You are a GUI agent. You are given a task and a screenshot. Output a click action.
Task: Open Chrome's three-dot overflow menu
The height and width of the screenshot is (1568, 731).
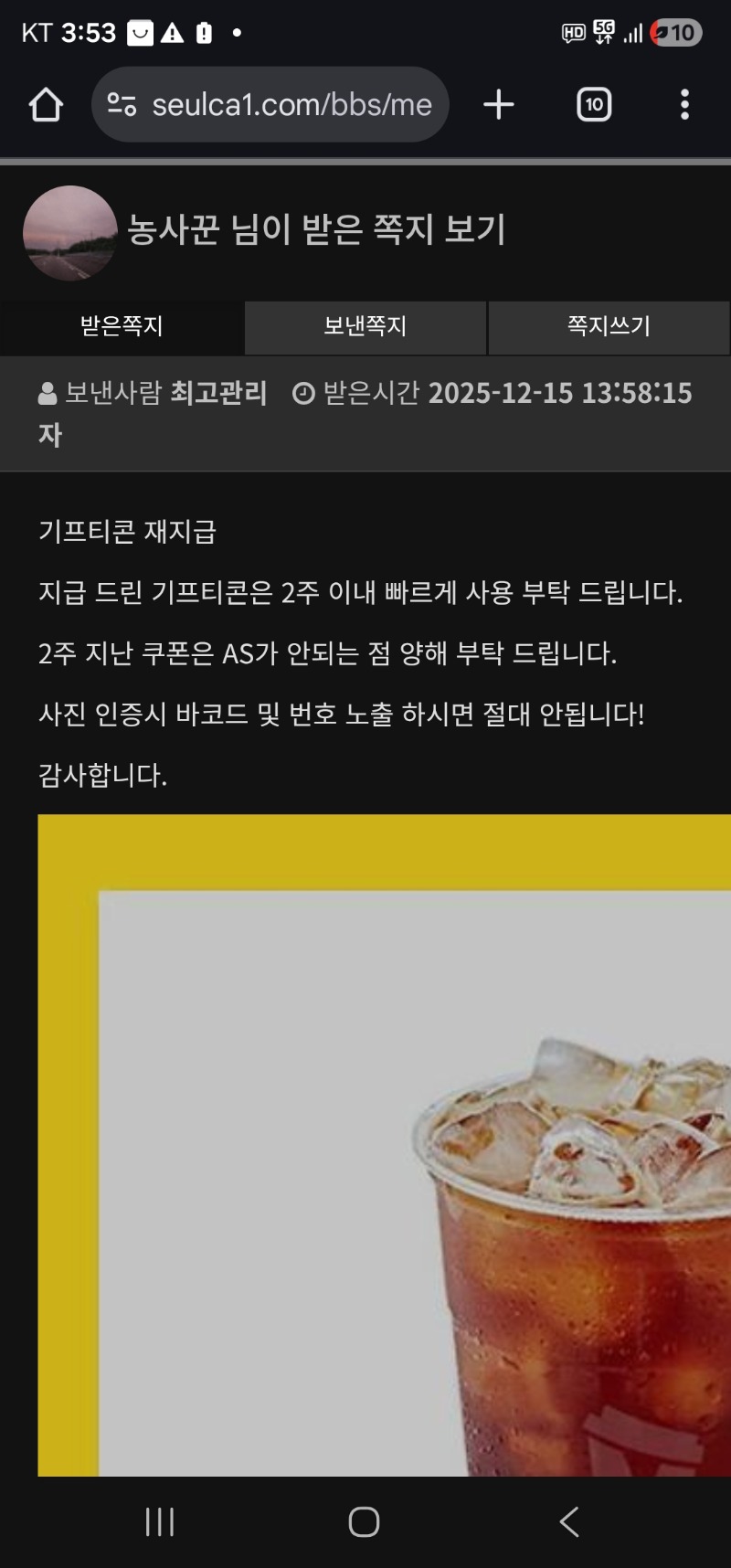point(683,104)
